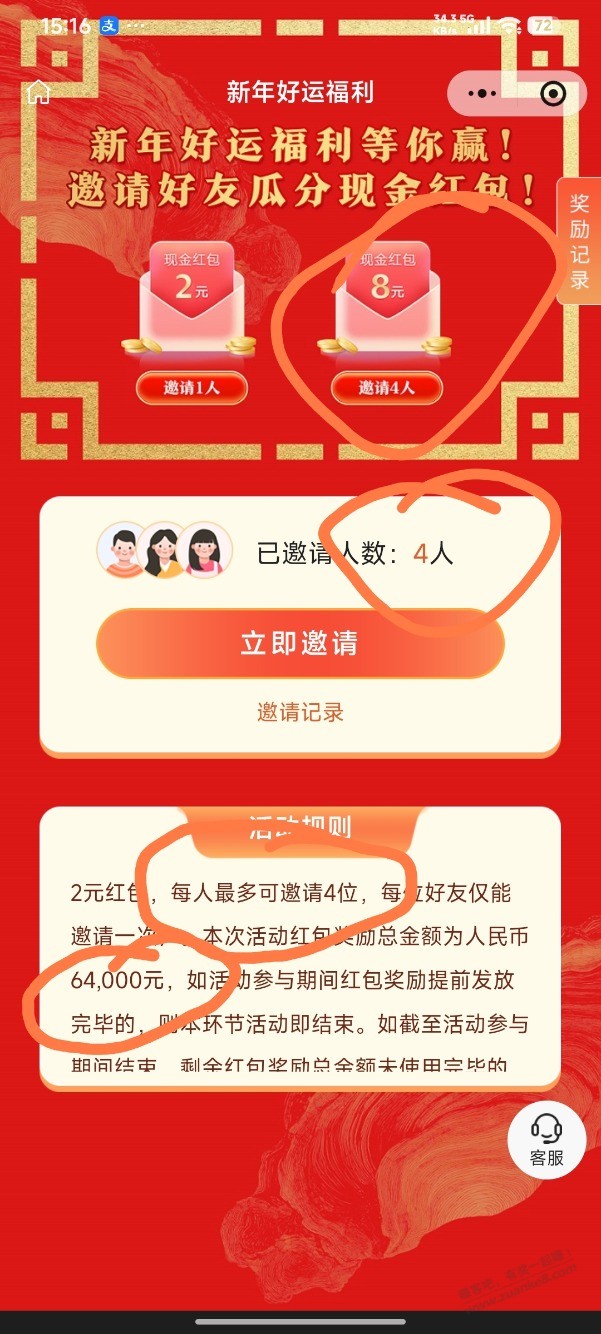The width and height of the screenshot is (601, 1334).
Task: Tap the 邀请4人 button under the 8元 red packet
Action: [386, 387]
